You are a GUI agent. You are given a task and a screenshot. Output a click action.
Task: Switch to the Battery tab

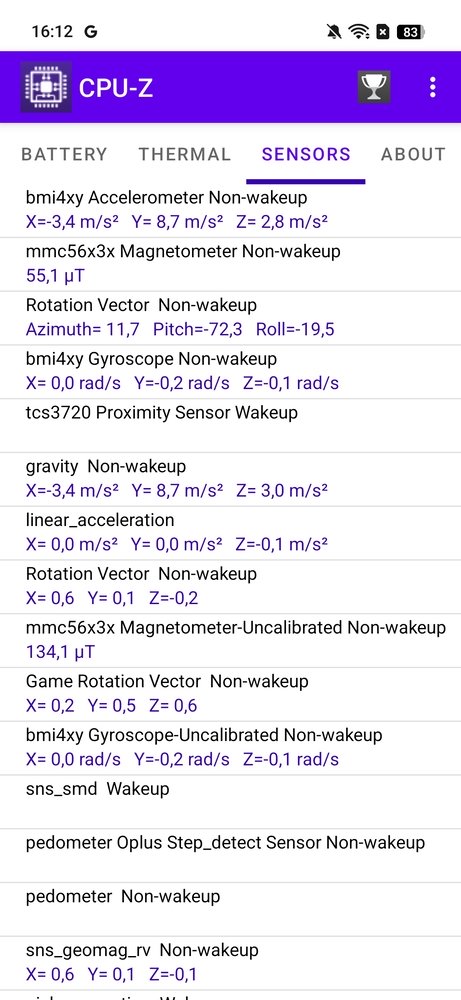click(64, 154)
